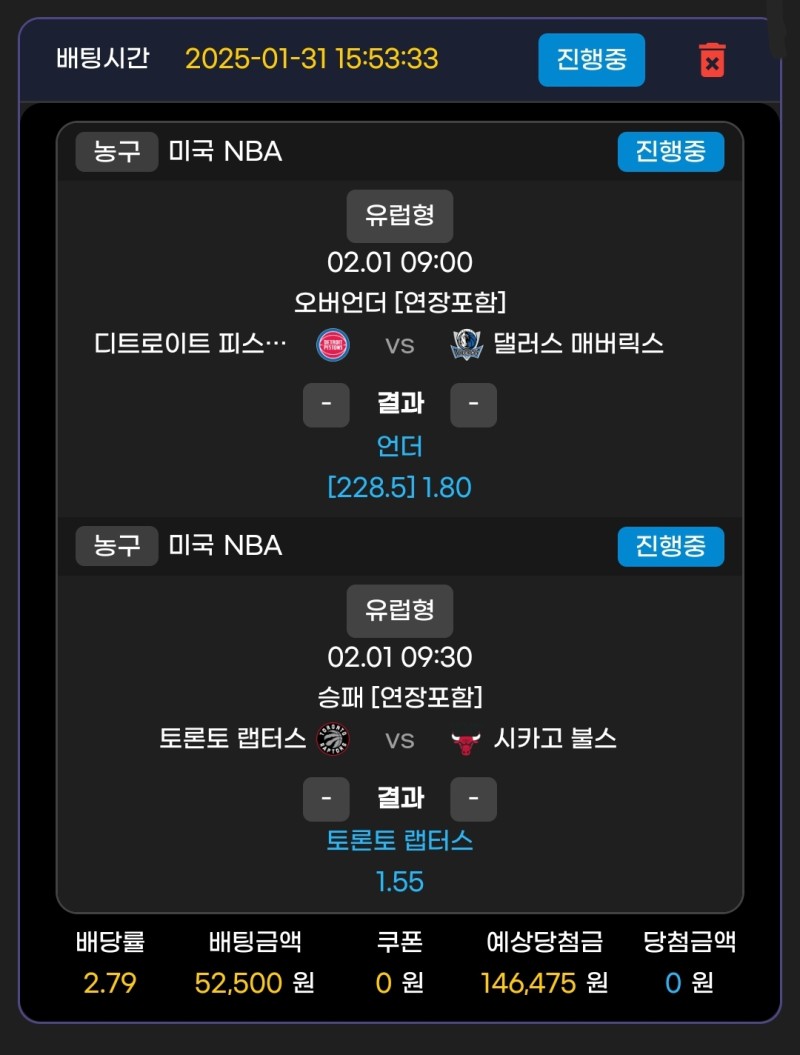The height and width of the screenshot is (1055, 800).
Task: Tap the 진행중 status button beside betting time
Action: 591,59
